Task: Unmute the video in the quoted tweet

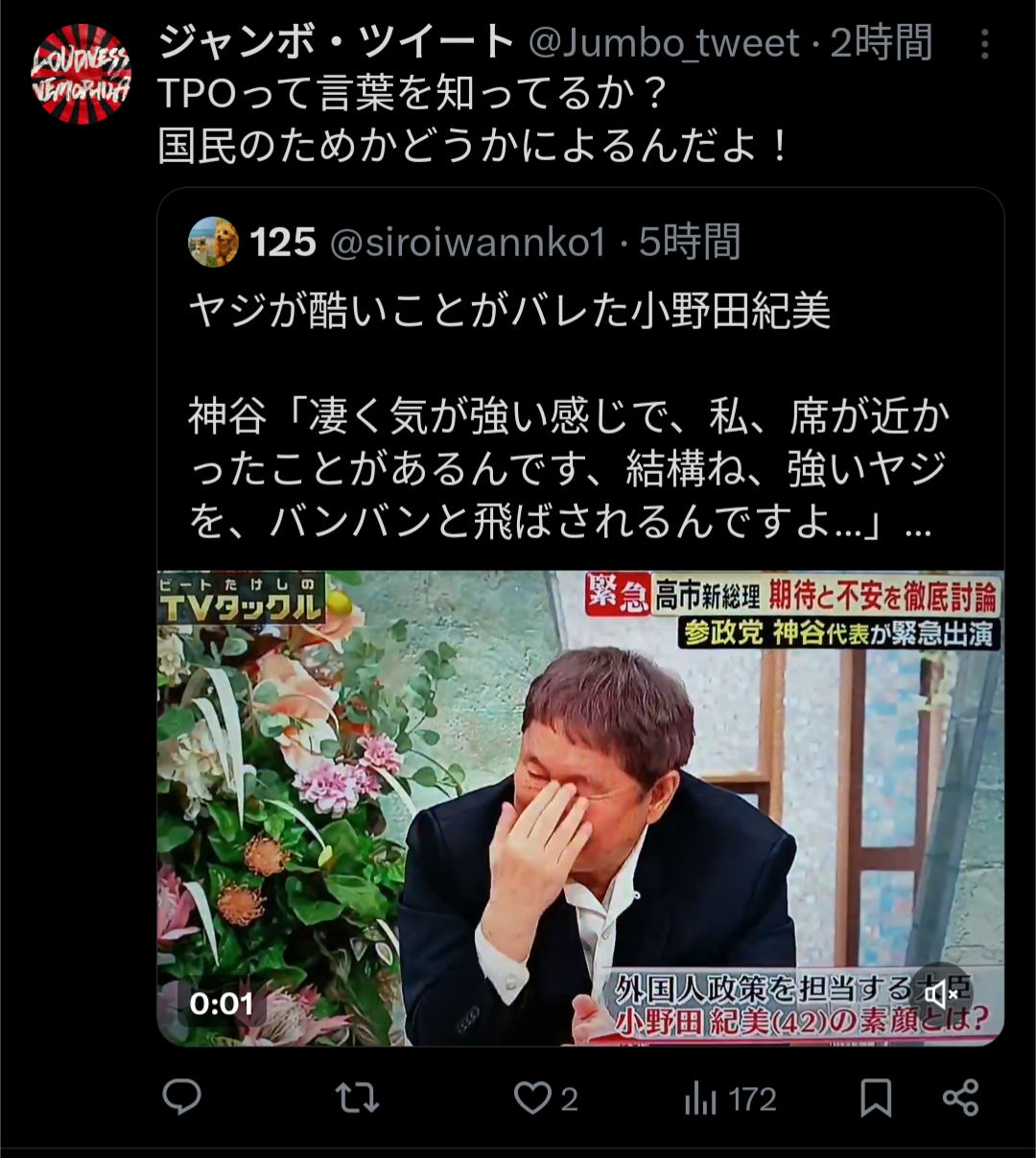Action: pyautogui.click(x=940, y=995)
